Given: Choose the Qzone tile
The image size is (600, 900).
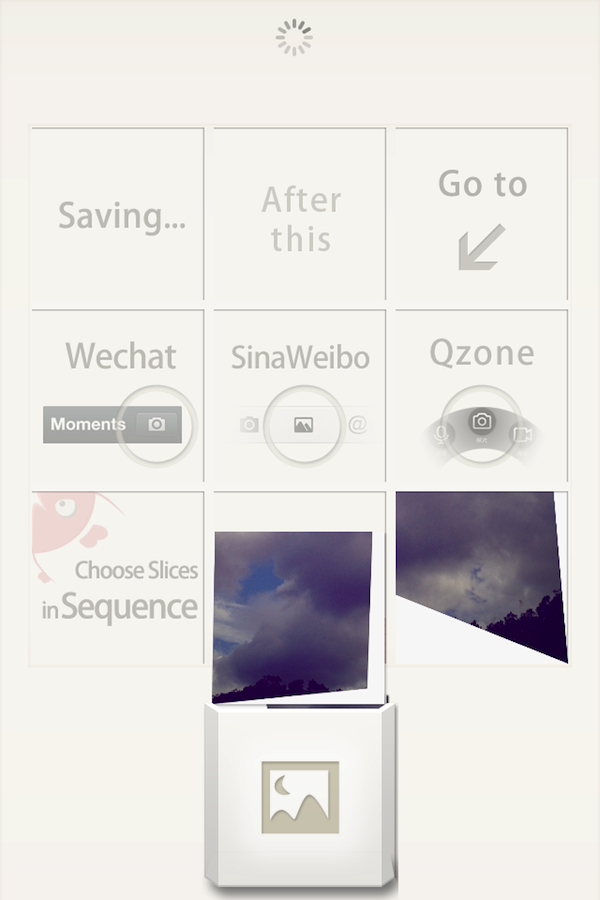Looking at the screenshot, I should (x=482, y=395).
